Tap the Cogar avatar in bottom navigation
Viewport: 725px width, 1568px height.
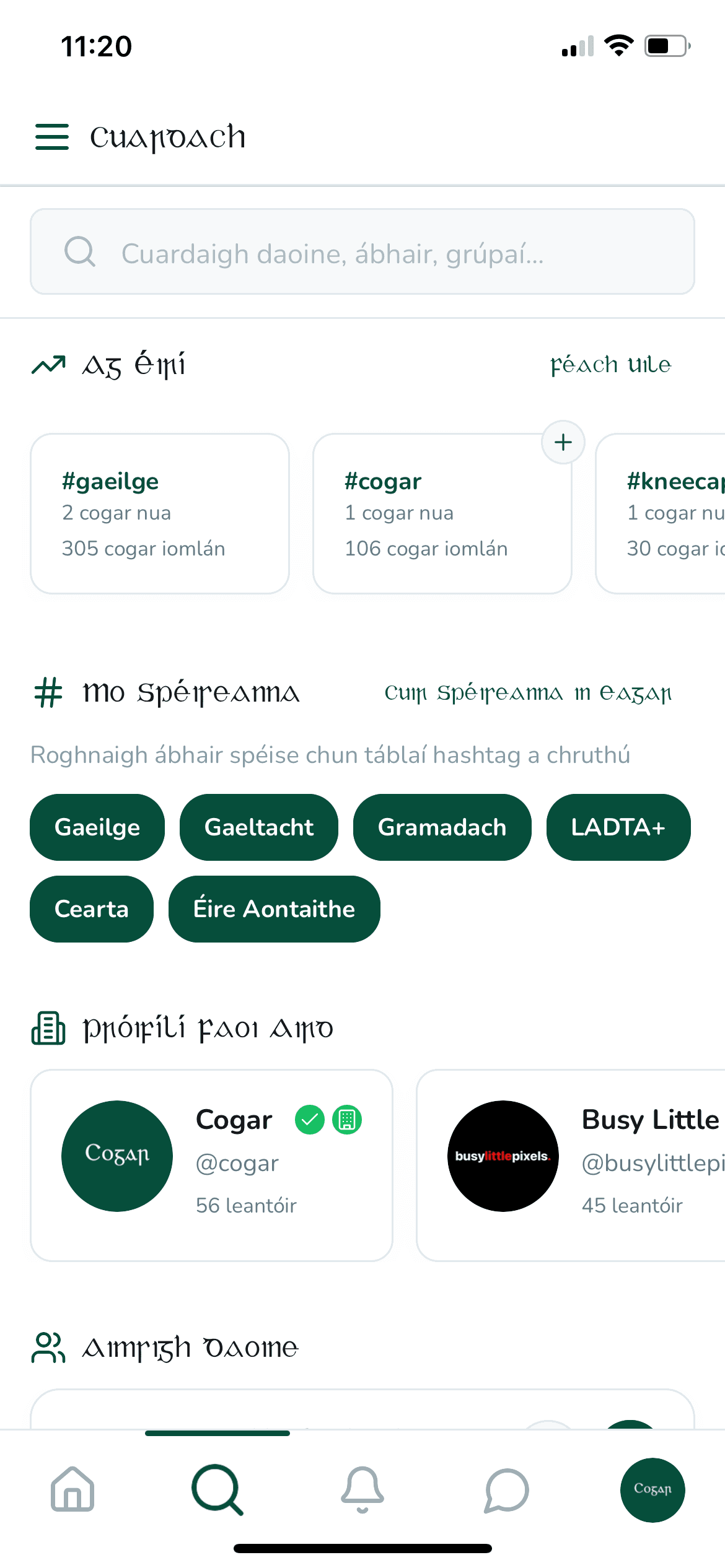[652, 1491]
